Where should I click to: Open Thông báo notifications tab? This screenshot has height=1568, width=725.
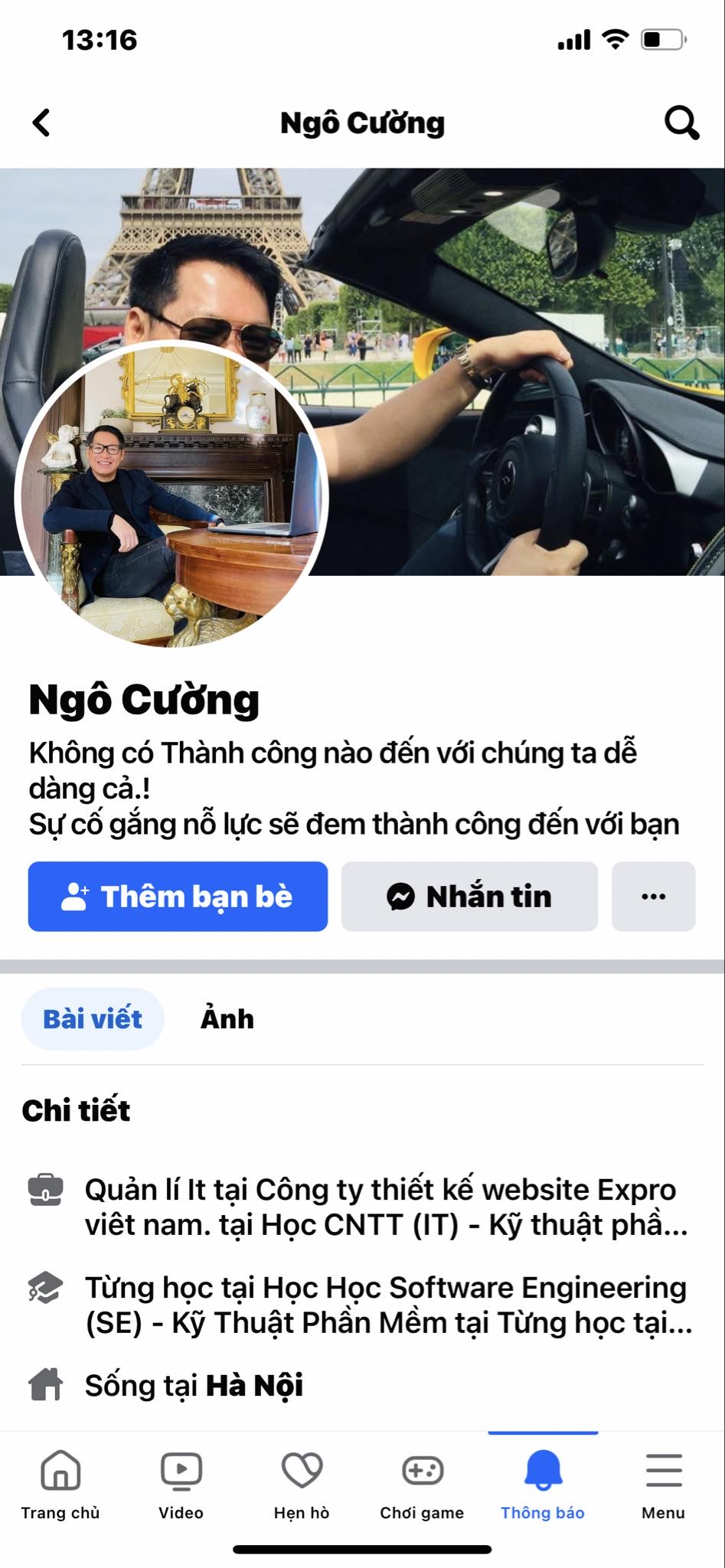click(543, 1484)
